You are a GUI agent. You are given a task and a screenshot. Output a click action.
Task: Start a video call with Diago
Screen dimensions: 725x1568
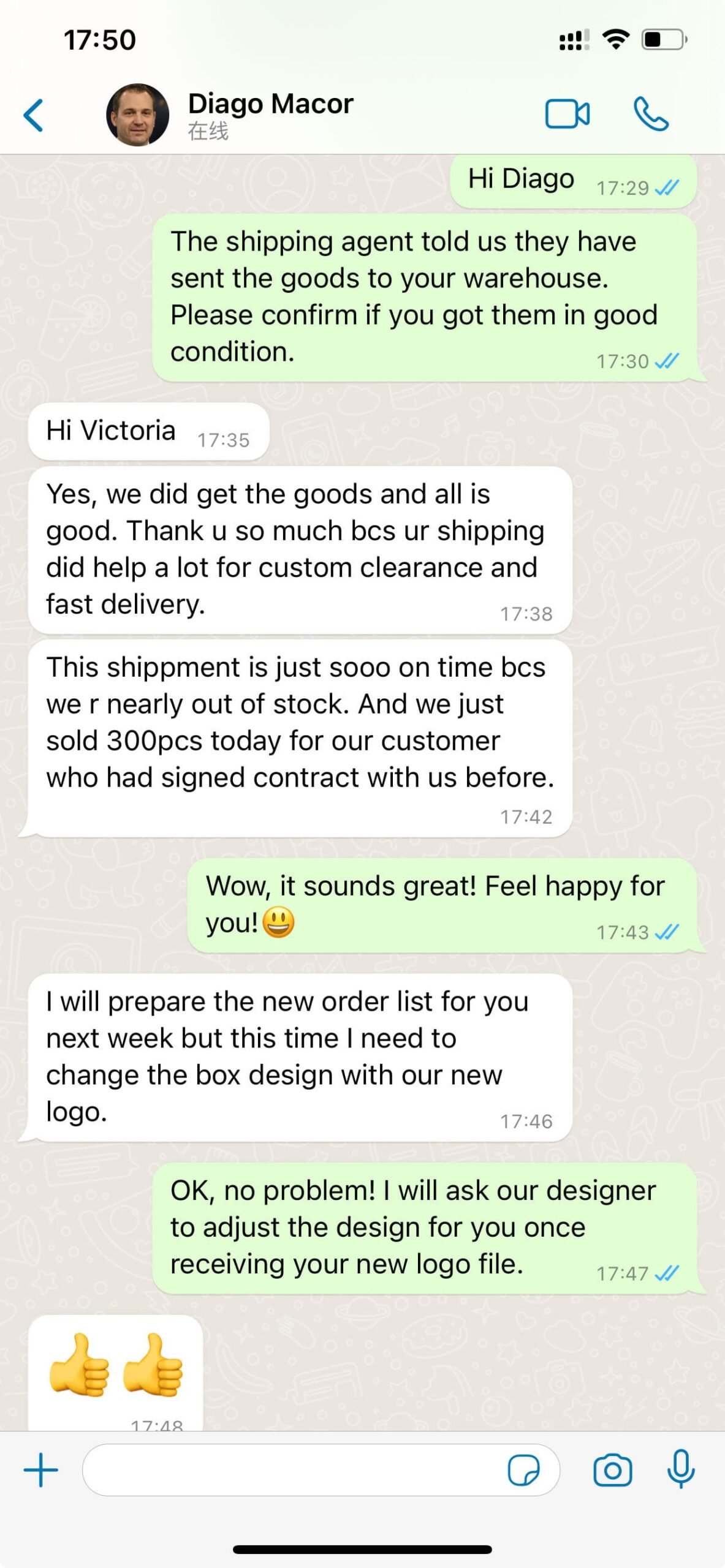[567, 114]
